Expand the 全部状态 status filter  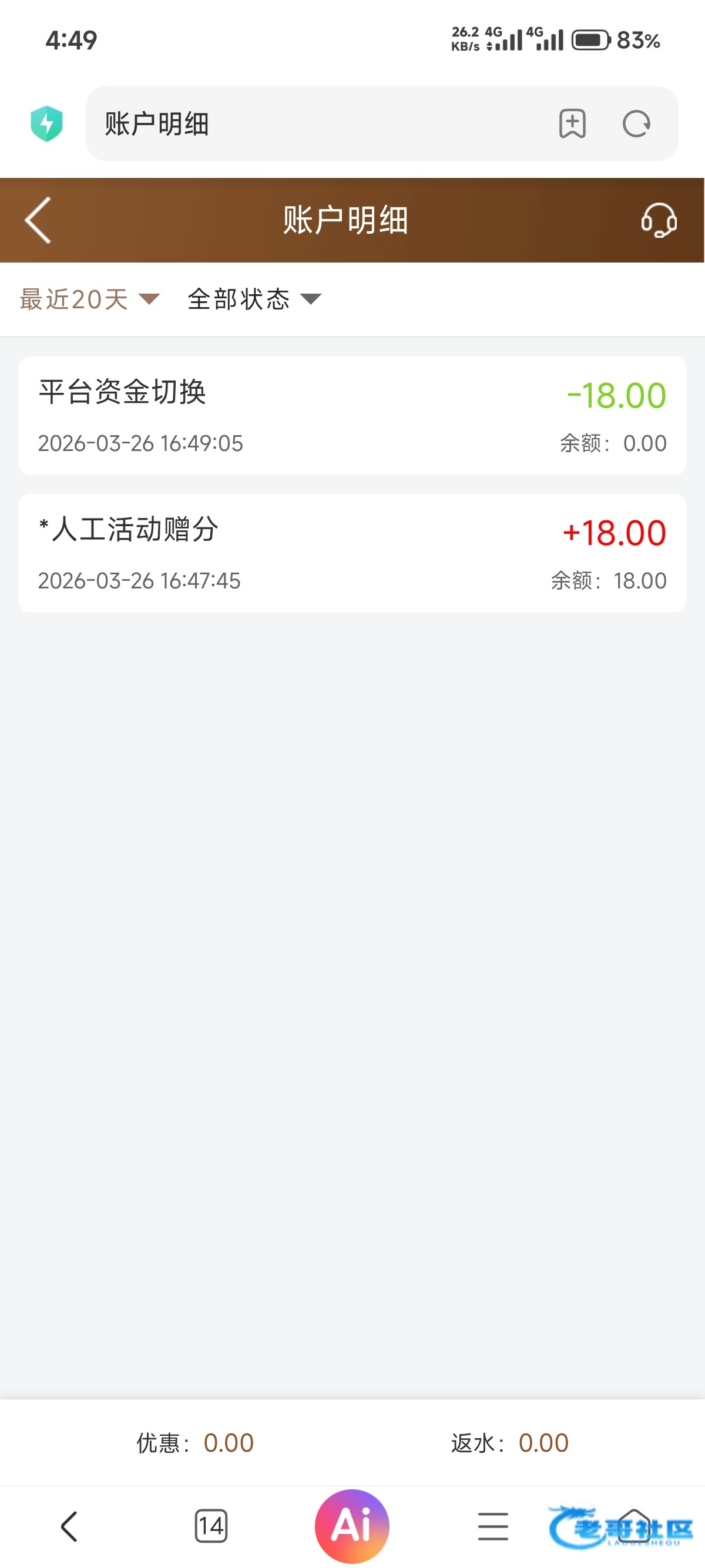254,300
